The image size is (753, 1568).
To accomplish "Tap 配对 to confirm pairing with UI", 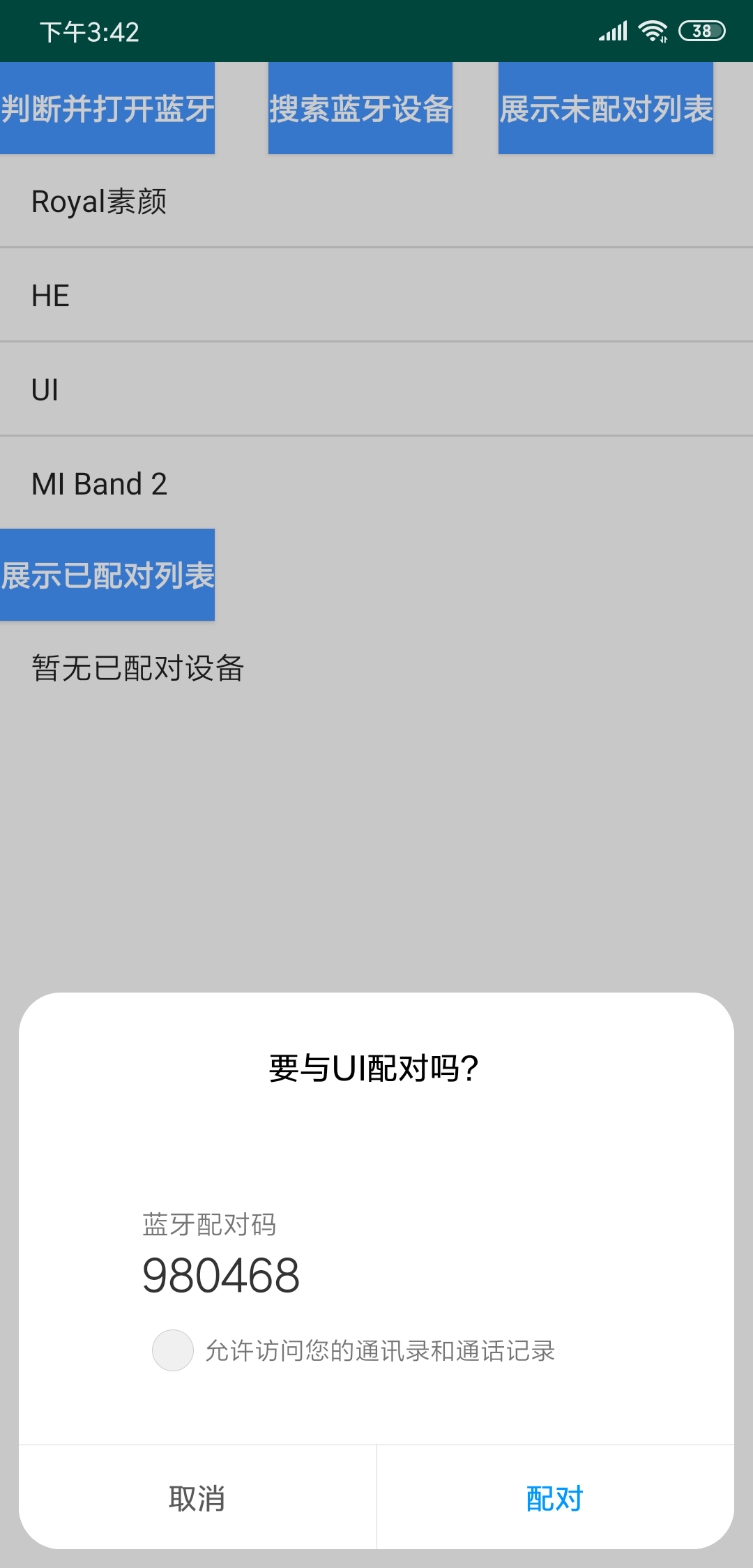I will click(x=554, y=1498).
